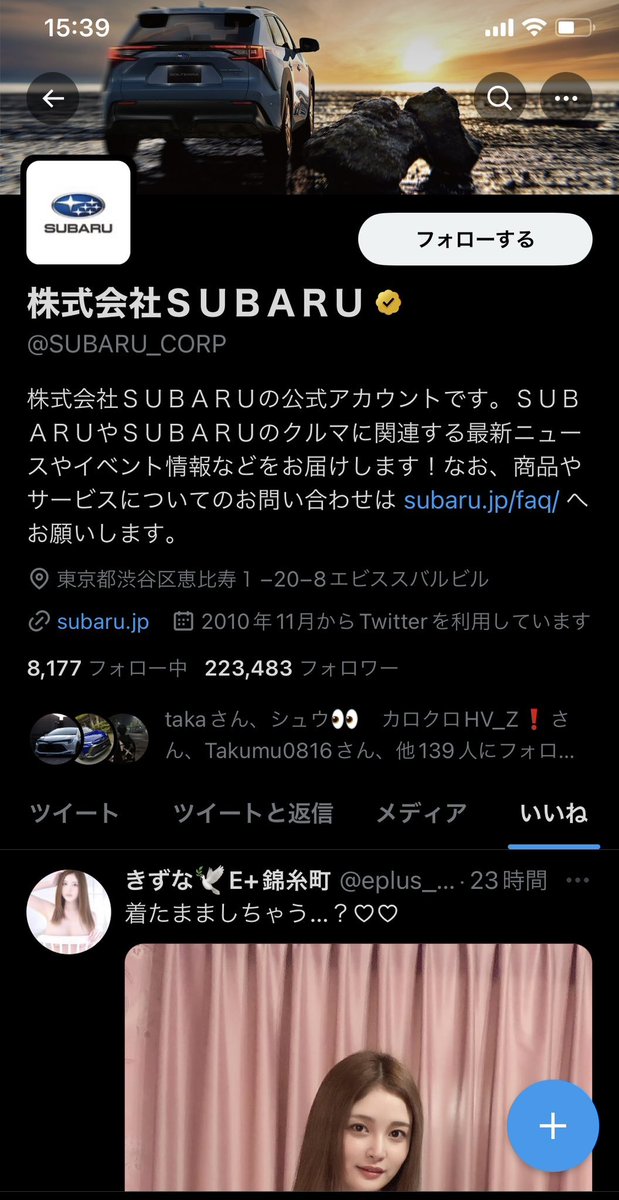Viewport: 619px width, 1200px height.
Task: View the 223,483 フォロワー list
Action: point(301,669)
